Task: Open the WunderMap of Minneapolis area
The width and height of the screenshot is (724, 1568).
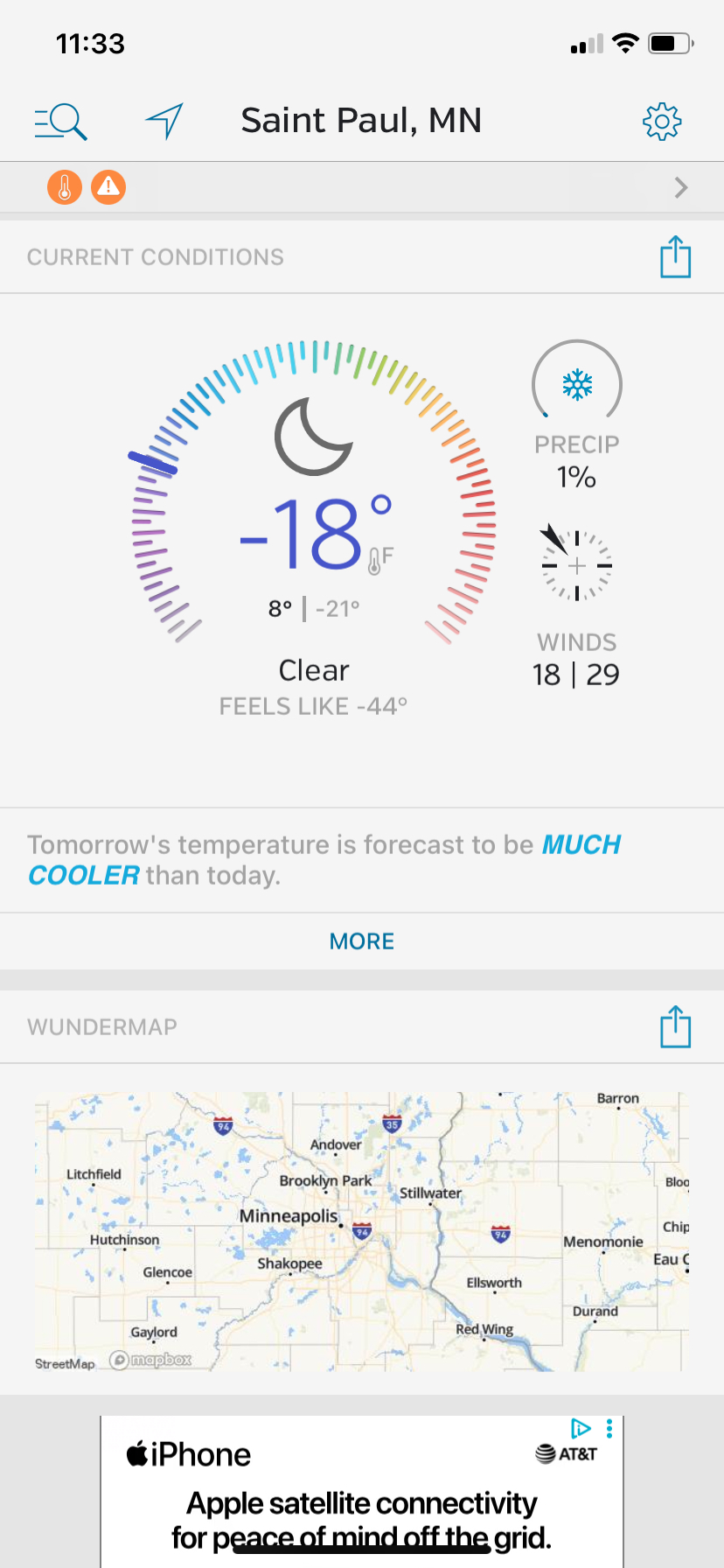Action: 362,1230
